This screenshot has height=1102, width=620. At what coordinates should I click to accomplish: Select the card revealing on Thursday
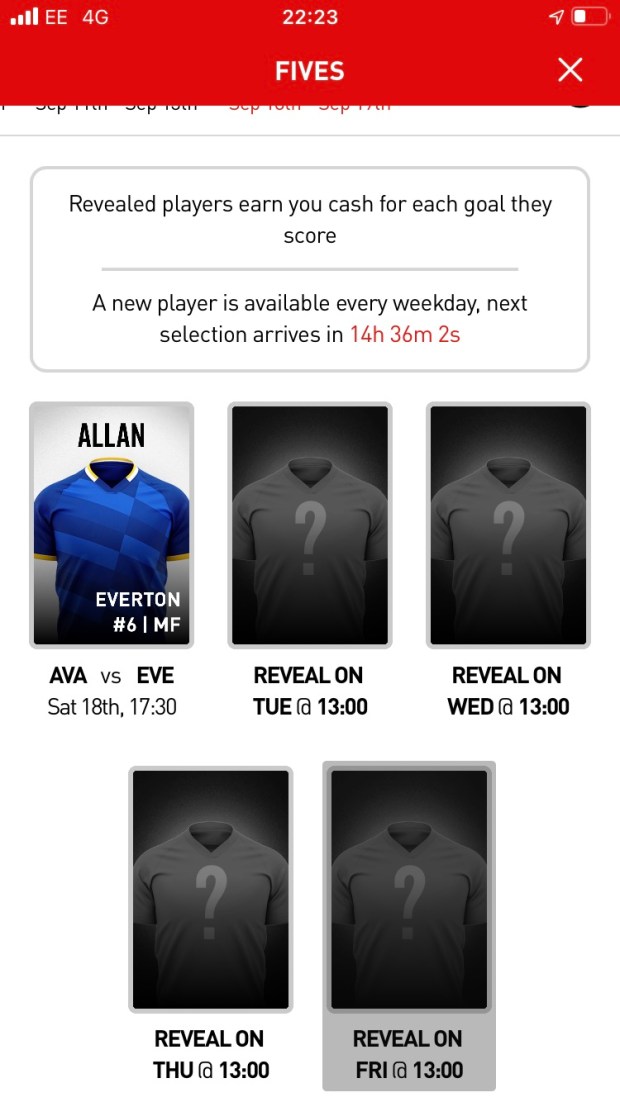point(211,889)
